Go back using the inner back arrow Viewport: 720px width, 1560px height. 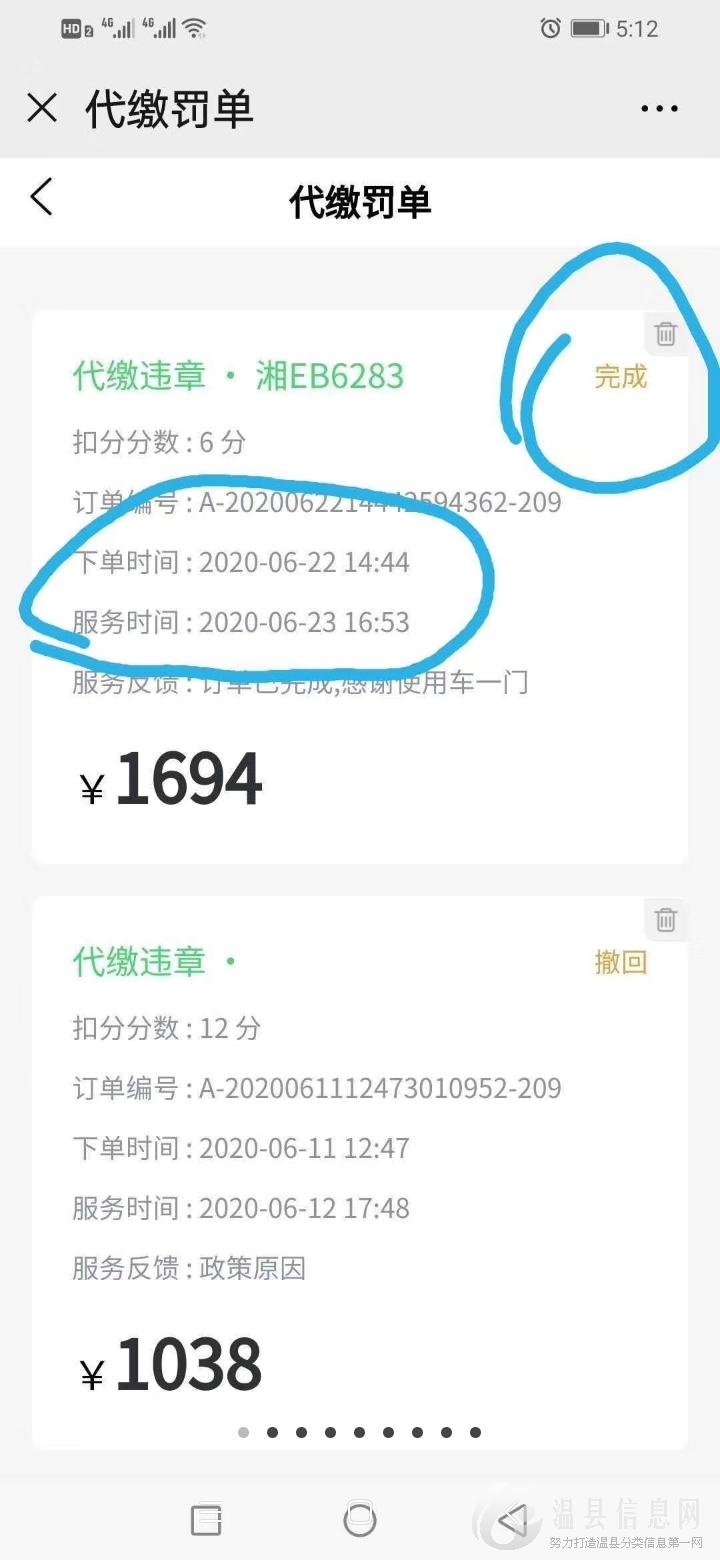41,197
